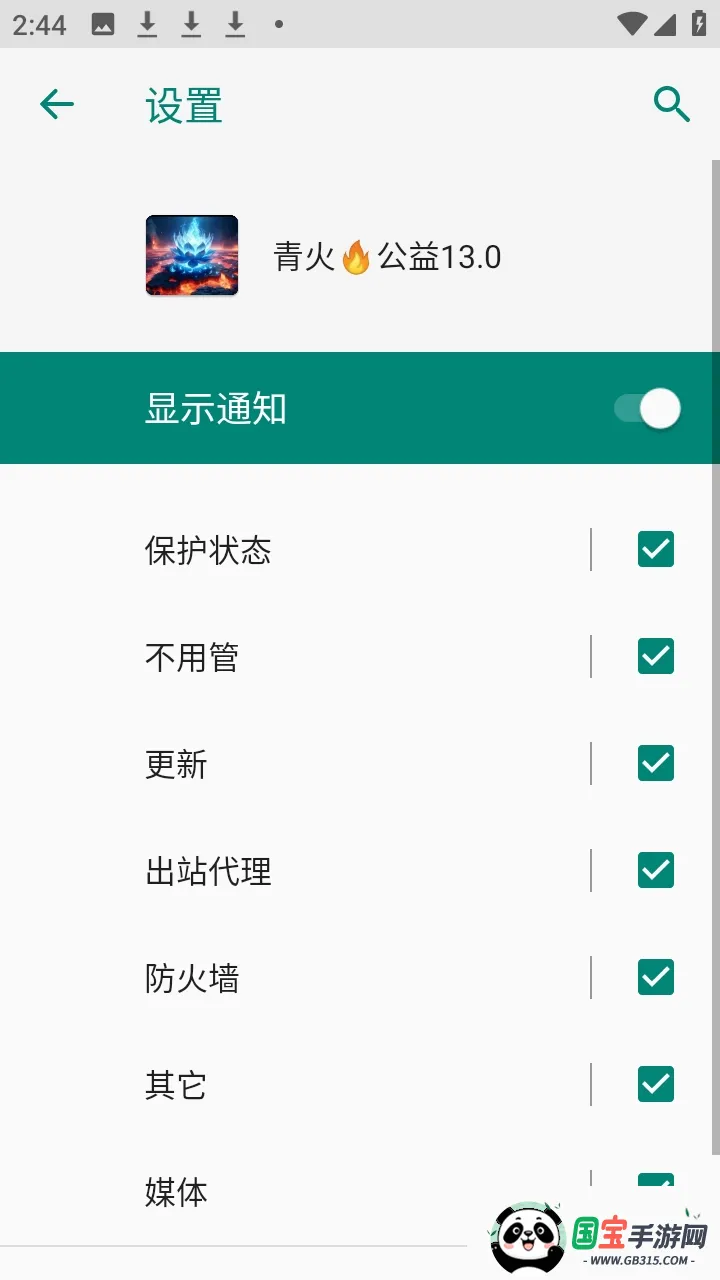Open the search function
720x1280 pixels.
pos(671,104)
